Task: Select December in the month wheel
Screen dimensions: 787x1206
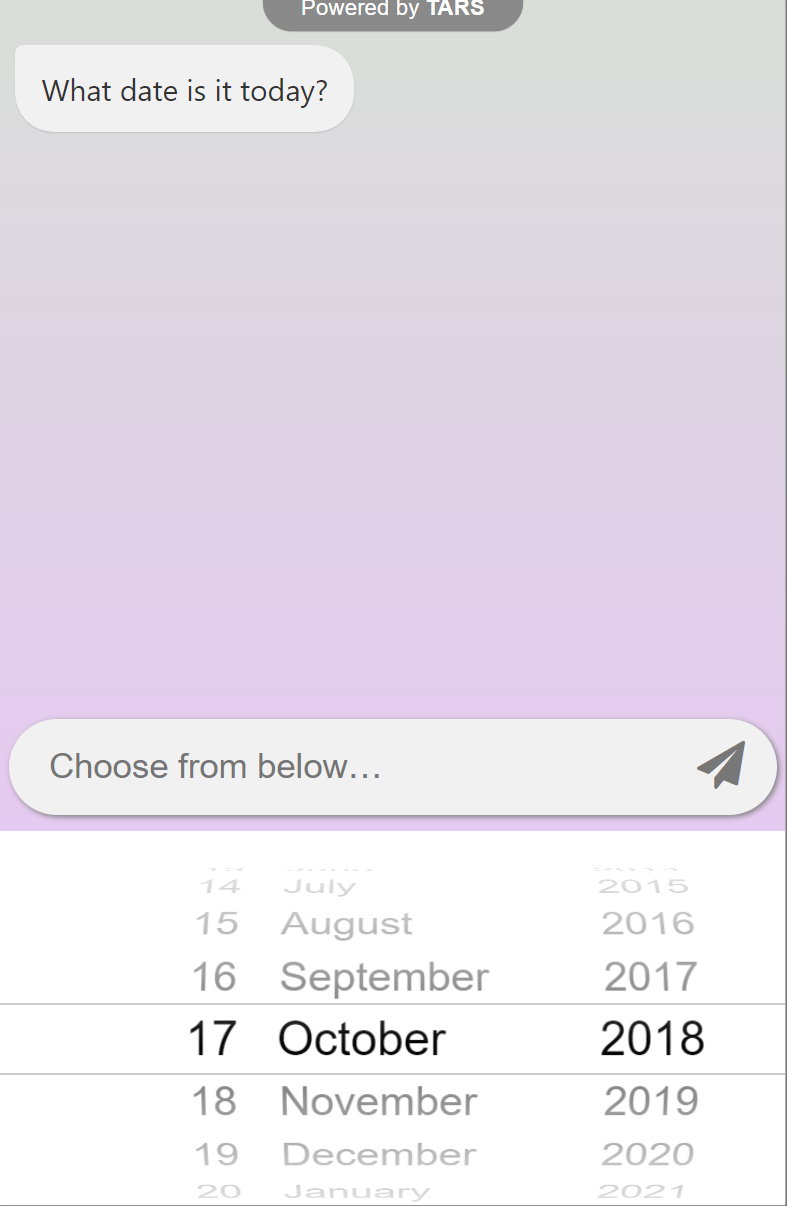Action: [379, 1154]
